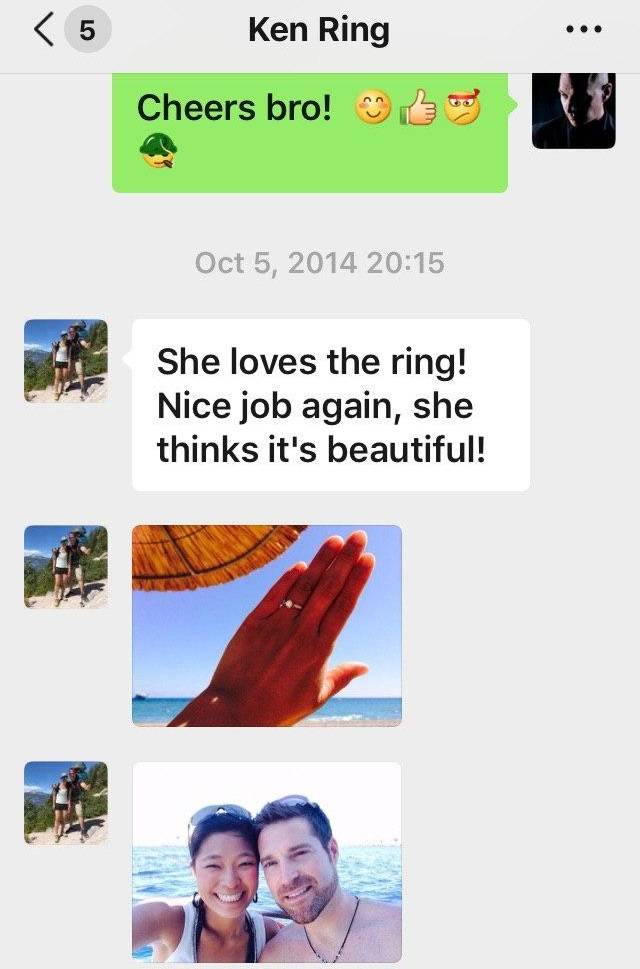Tap my own avatar beside Cheers bro
Image resolution: width=640 pixels, height=969 pixels.
point(573,110)
